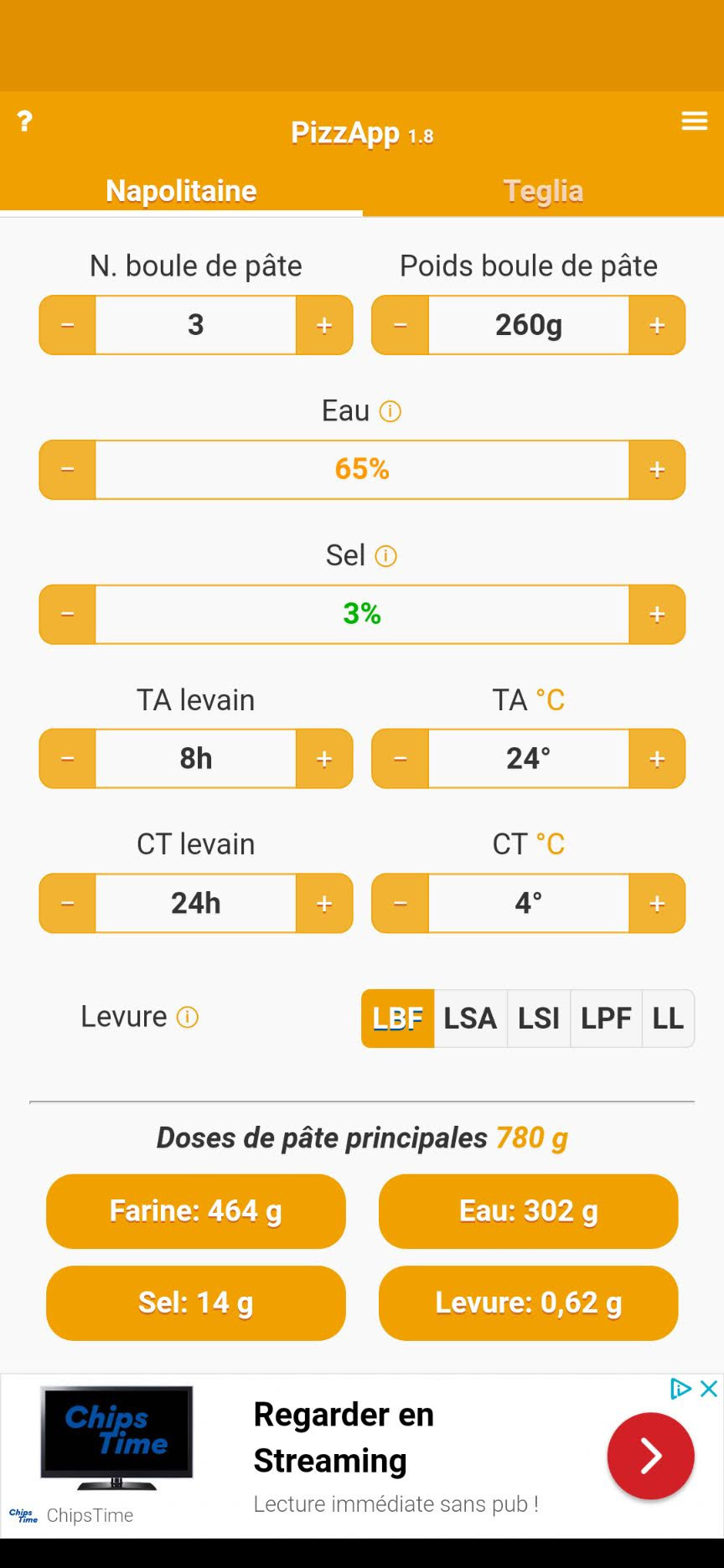Select LL yeast type
The image size is (724, 1568).
(668, 1019)
